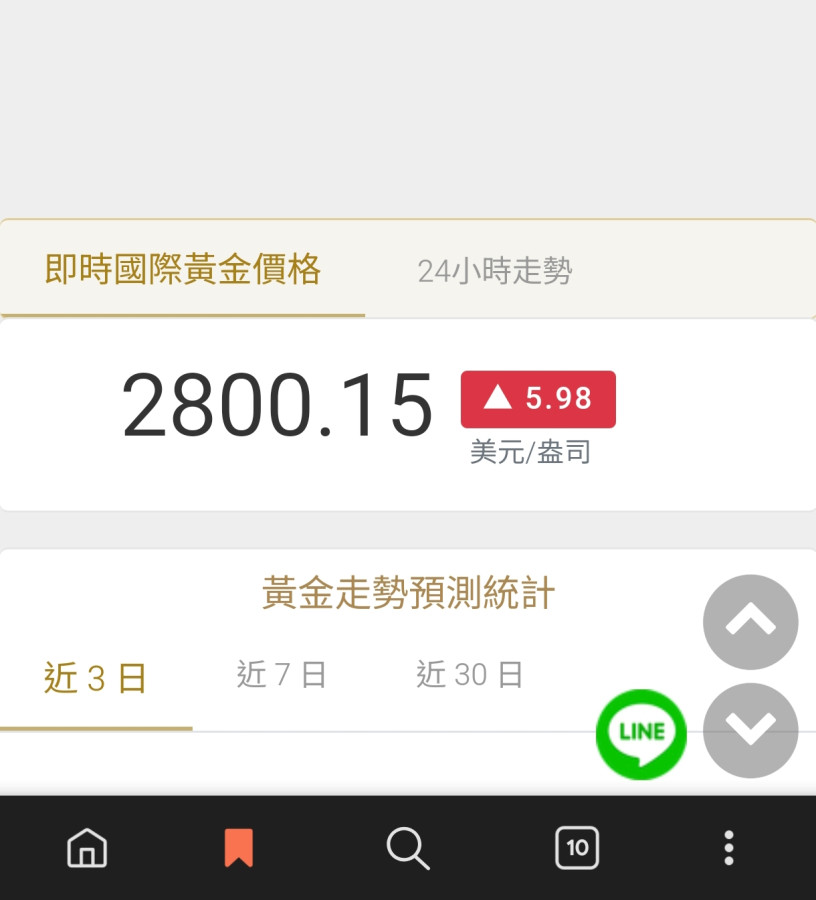This screenshot has height=900, width=816.
Task: Tap the scroll-down arrow button
Action: [750, 730]
